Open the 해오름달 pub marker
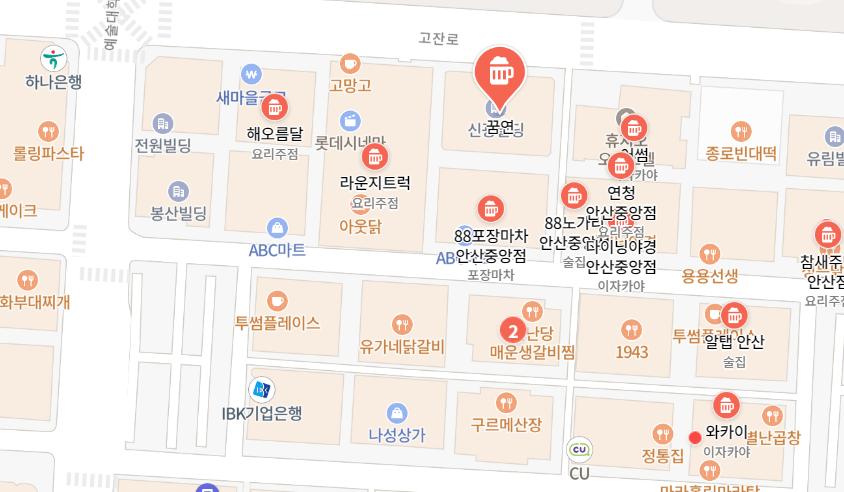The width and height of the screenshot is (844, 492). (x=273, y=107)
